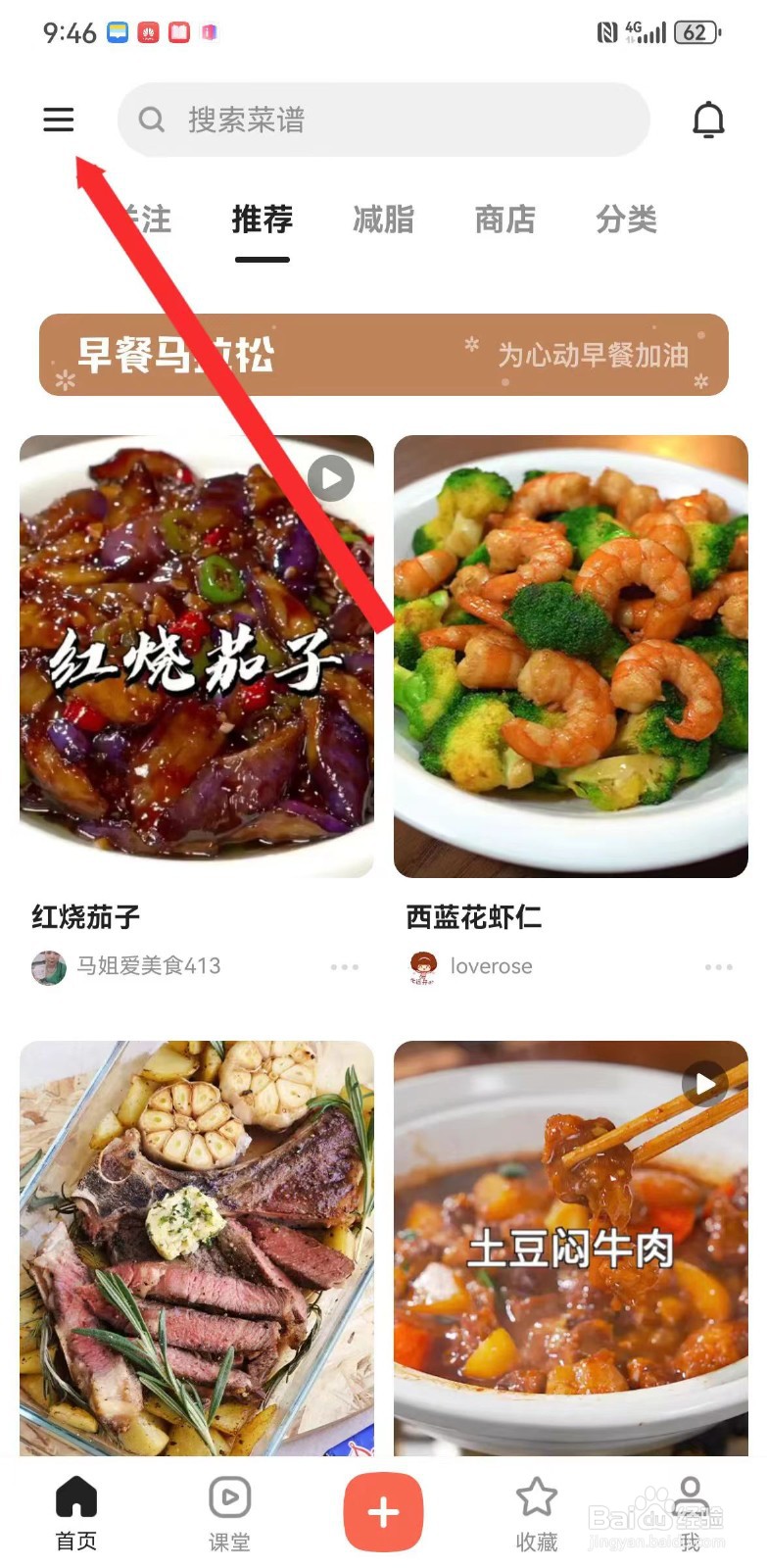View author 马姐爱美食413's profile

tap(126, 966)
